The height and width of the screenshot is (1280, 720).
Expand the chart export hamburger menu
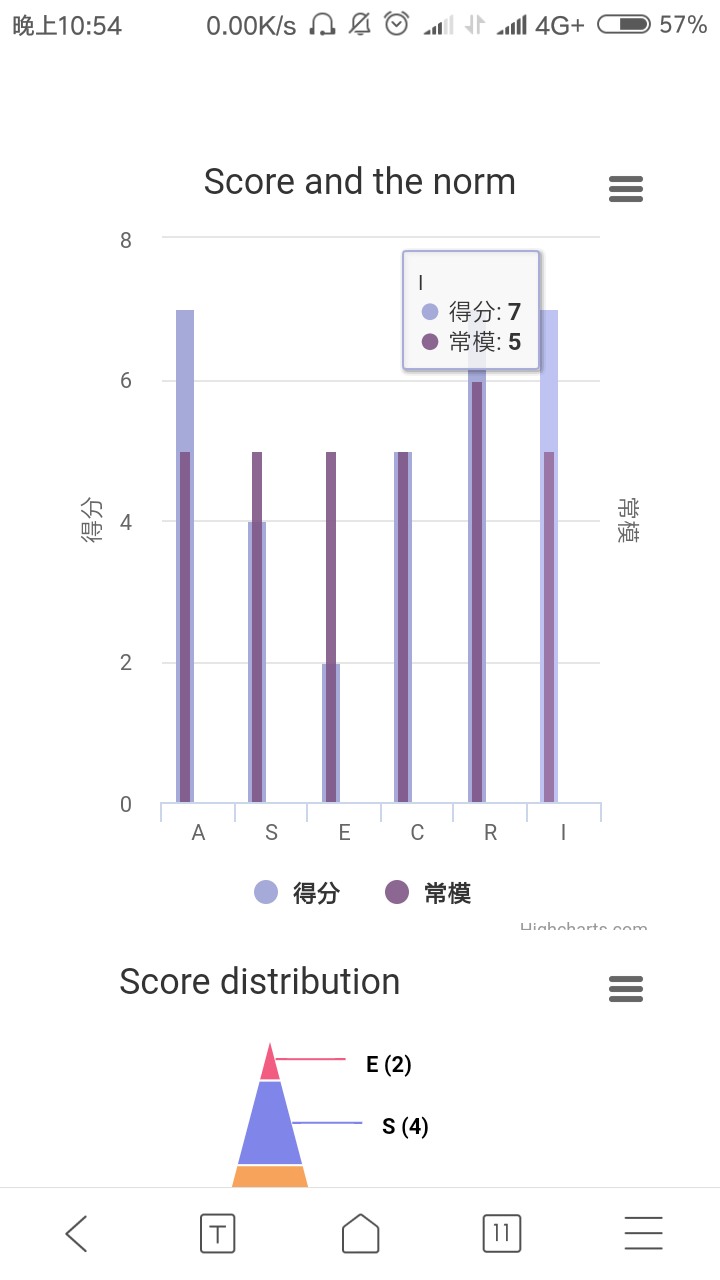[626, 189]
